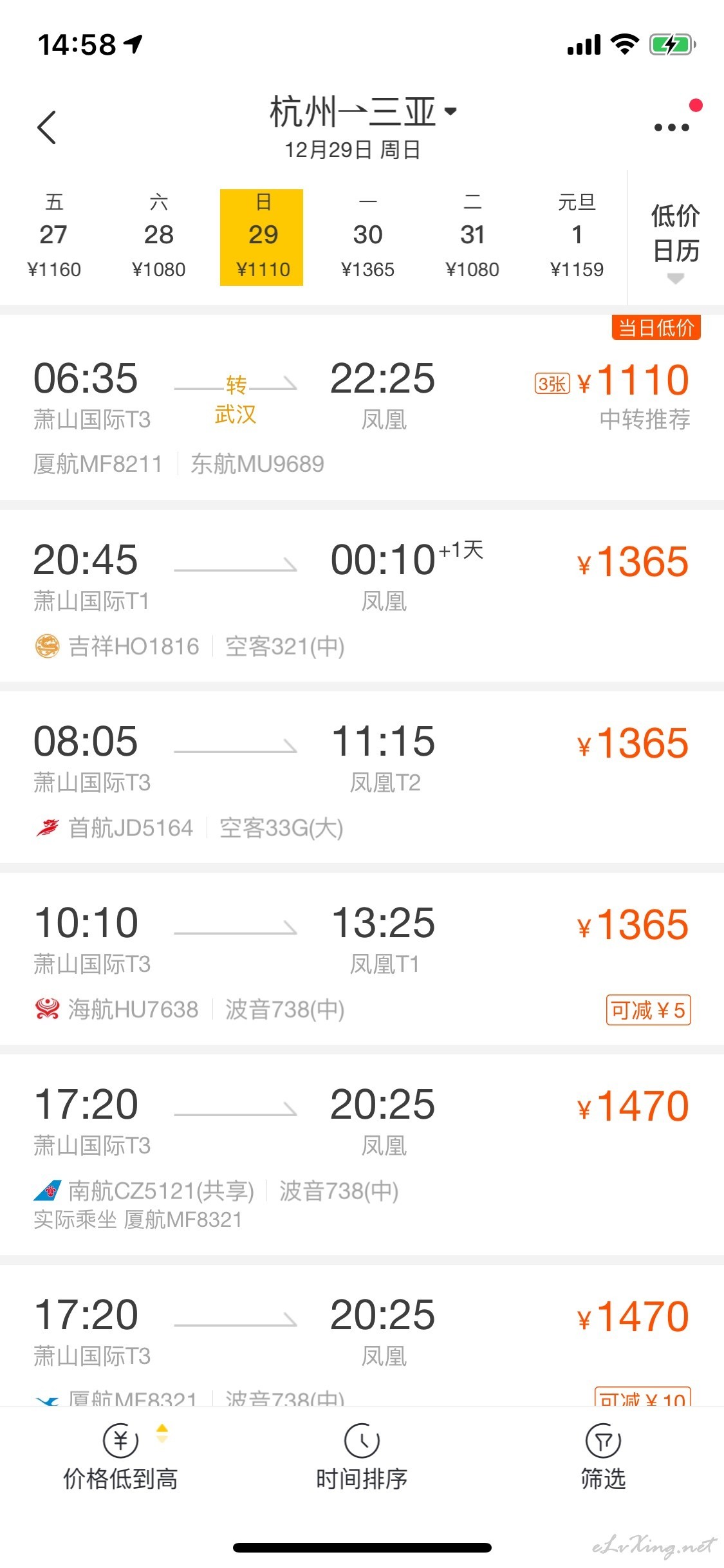Open the three-dot more options menu

(x=671, y=127)
